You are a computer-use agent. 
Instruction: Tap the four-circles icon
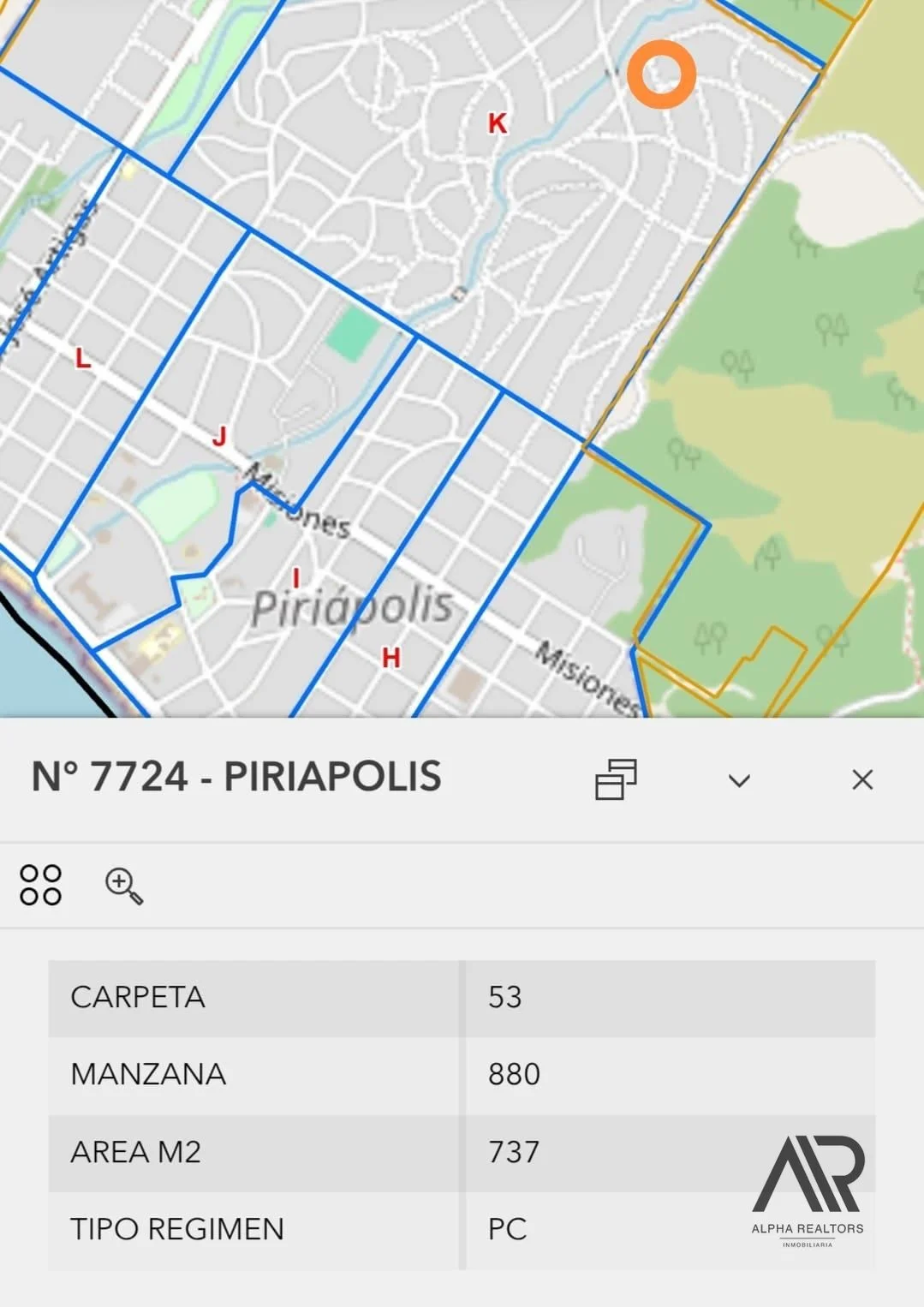coord(40,885)
